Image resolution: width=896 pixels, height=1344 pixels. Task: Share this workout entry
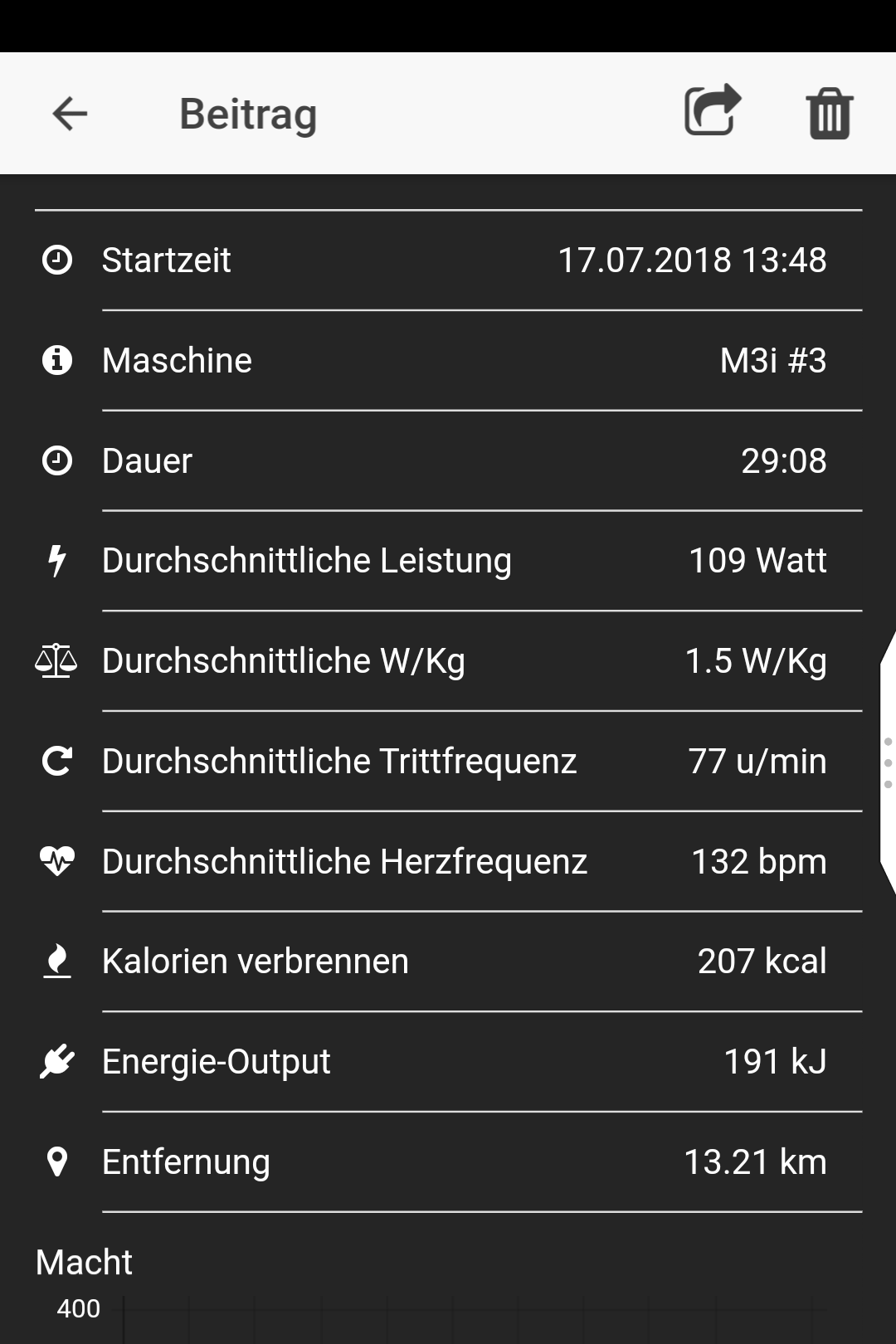pyautogui.click(x=712, y=111)
